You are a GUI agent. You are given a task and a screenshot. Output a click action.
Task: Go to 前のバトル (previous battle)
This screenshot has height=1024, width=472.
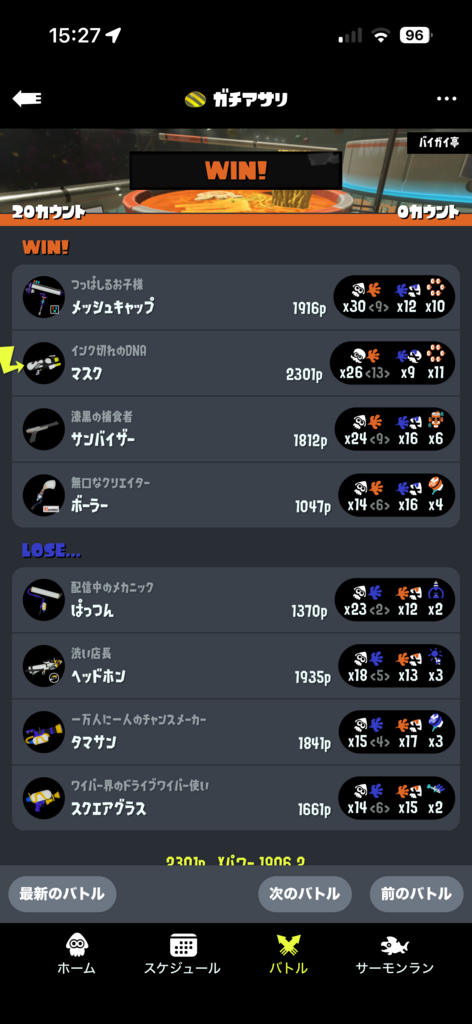[x=417, y=894]
